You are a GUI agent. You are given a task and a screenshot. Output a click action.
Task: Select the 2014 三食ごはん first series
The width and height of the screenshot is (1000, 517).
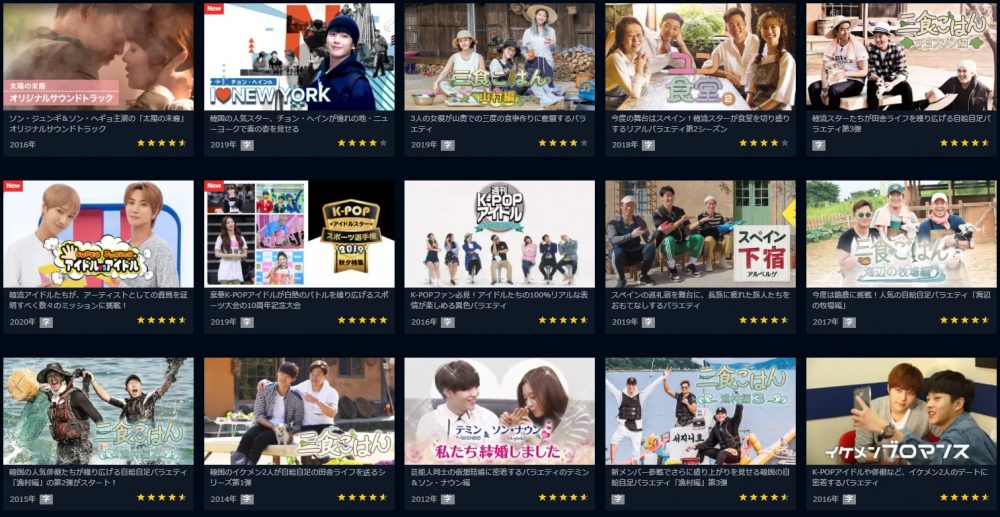(x=299, y=411)
